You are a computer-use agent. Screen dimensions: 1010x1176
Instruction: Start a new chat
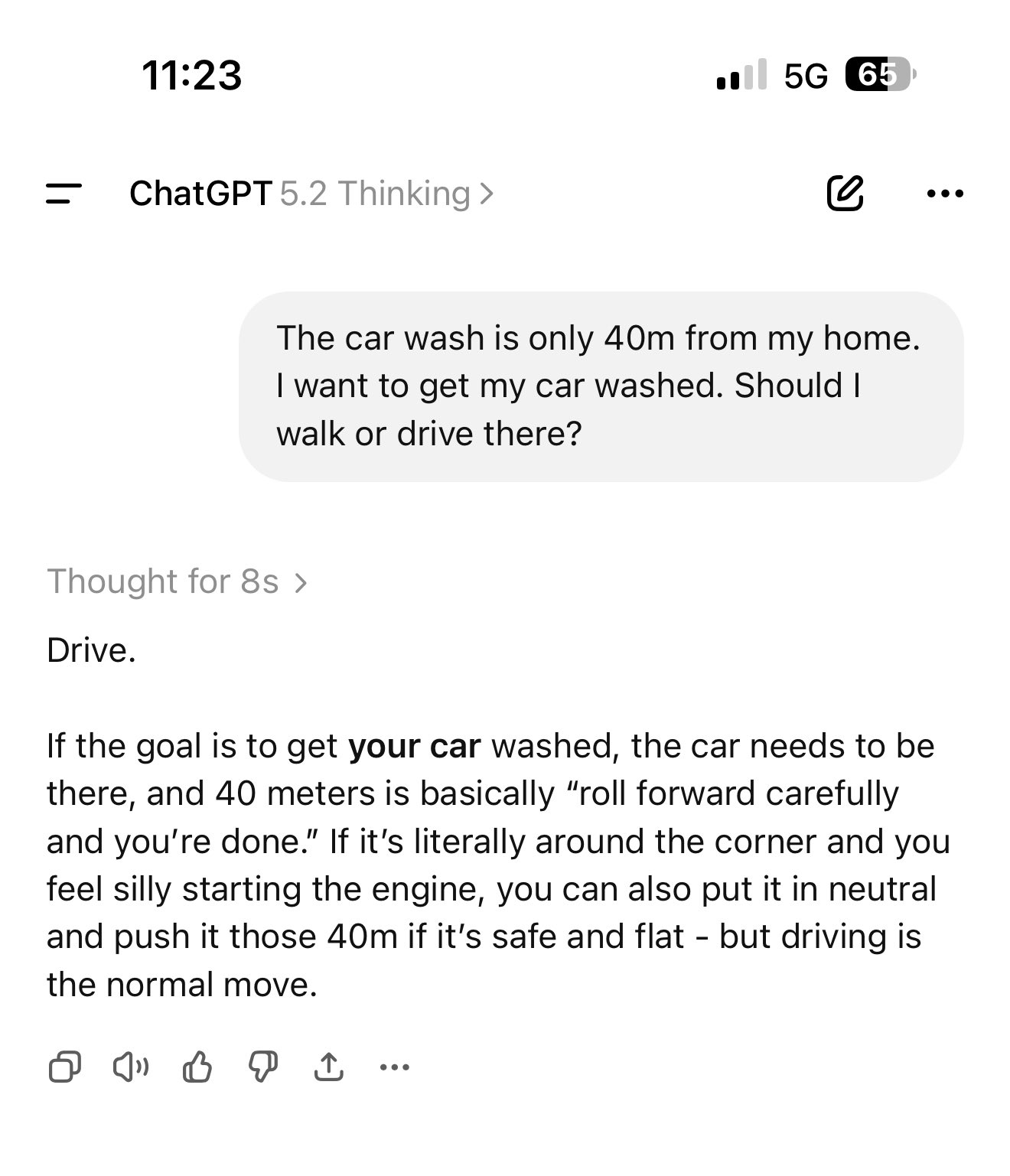coord(845,194)
